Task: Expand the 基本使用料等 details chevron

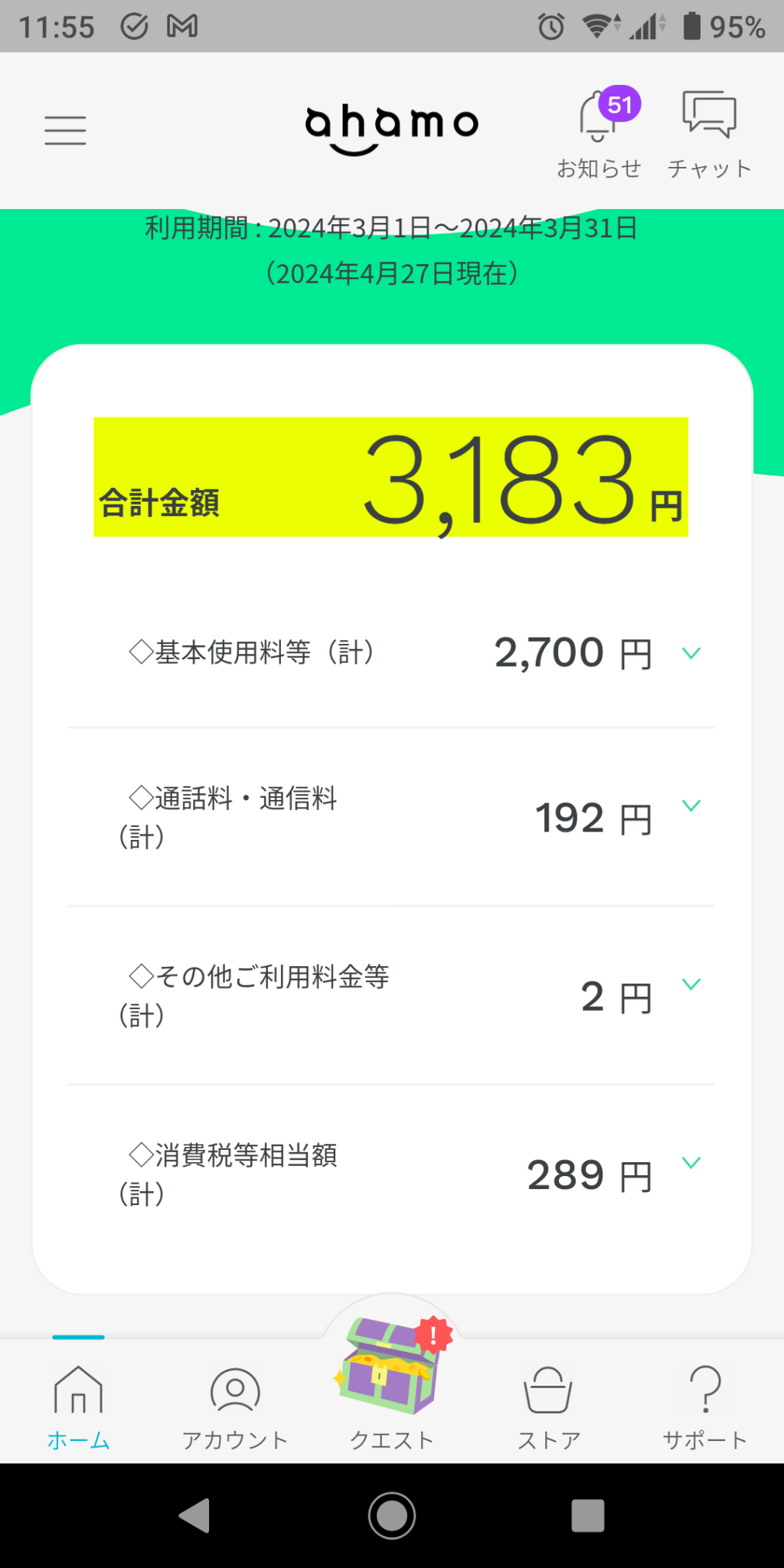Action: click(691, 652)
